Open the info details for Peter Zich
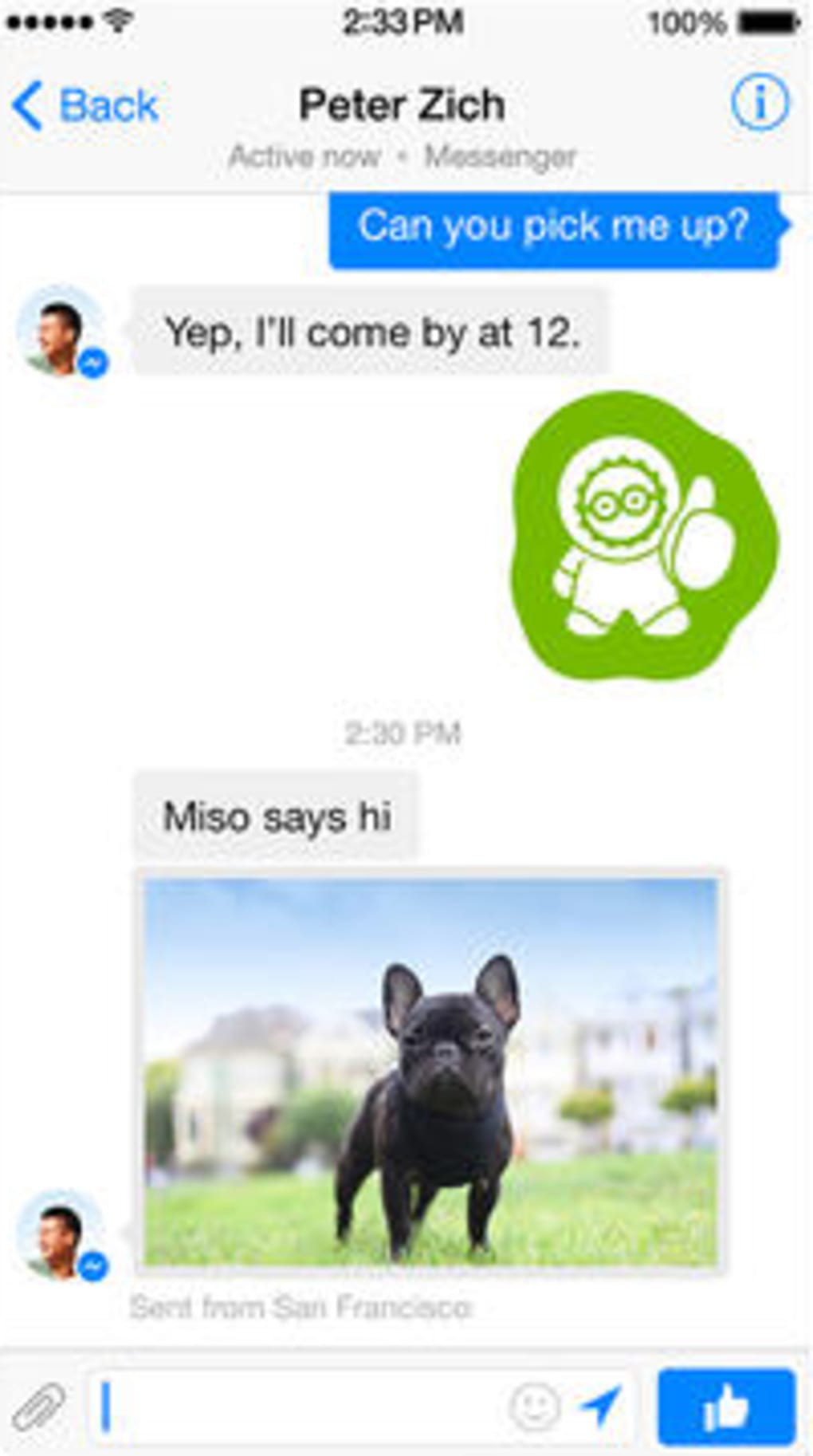Image resolution: width=813 pixels, height=1456 pixels. (758, 103)
